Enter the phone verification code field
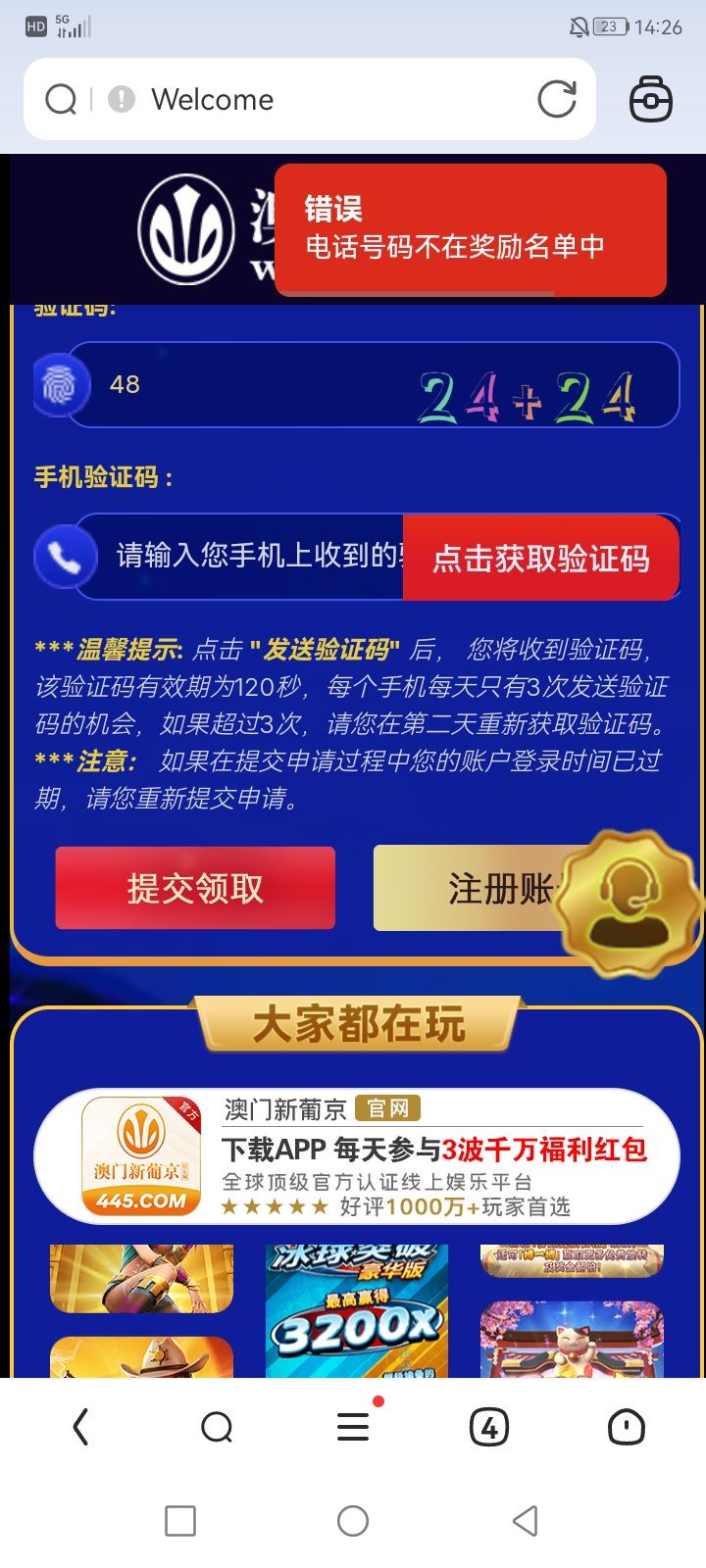The height and width of the screenshot is (1568, 706). 255,556
